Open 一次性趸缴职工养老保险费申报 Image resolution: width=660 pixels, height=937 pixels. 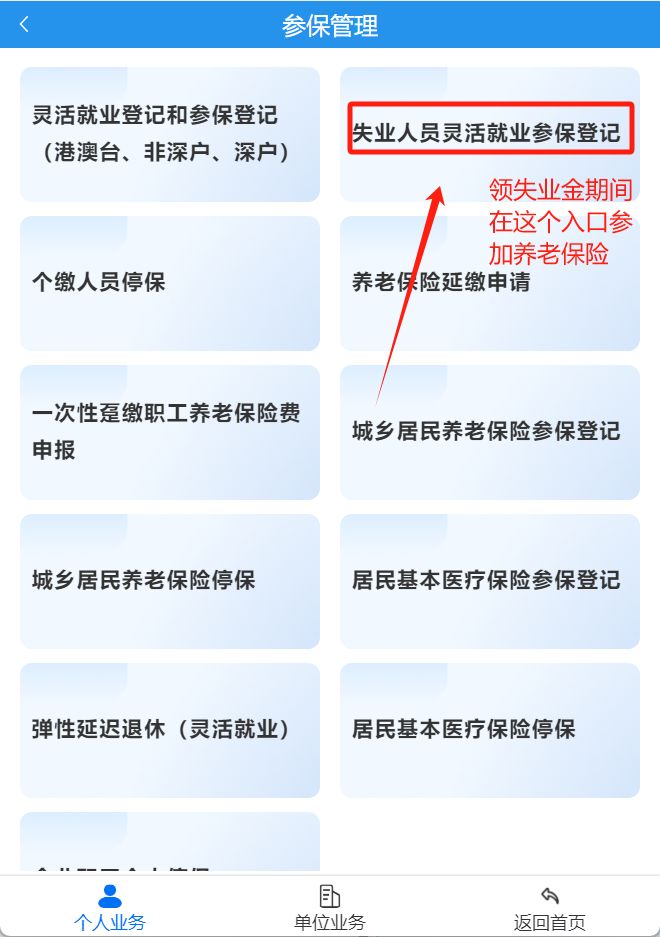[x=170, y=432]
